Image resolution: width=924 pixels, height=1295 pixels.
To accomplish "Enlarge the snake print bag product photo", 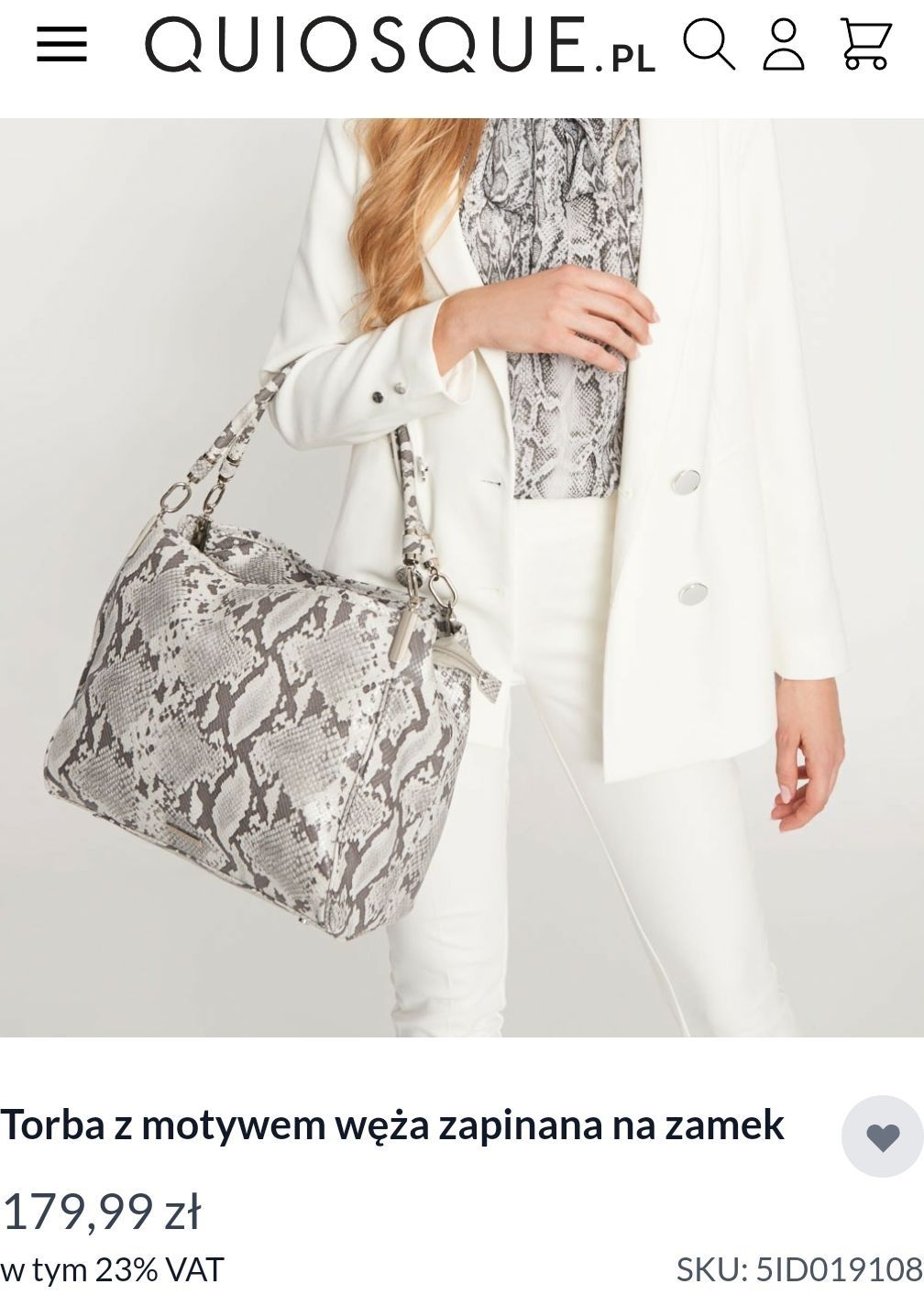I will 462,577.
